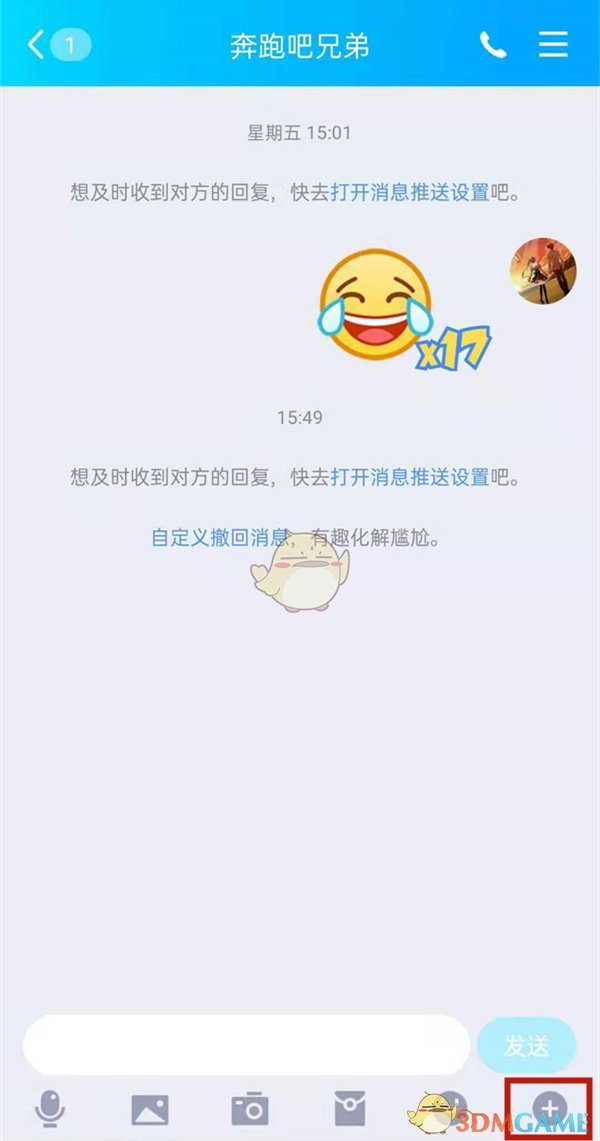Tap the 发送 send button
Viewport: 600px width, 1141px height.
(x=526, y=1046)
